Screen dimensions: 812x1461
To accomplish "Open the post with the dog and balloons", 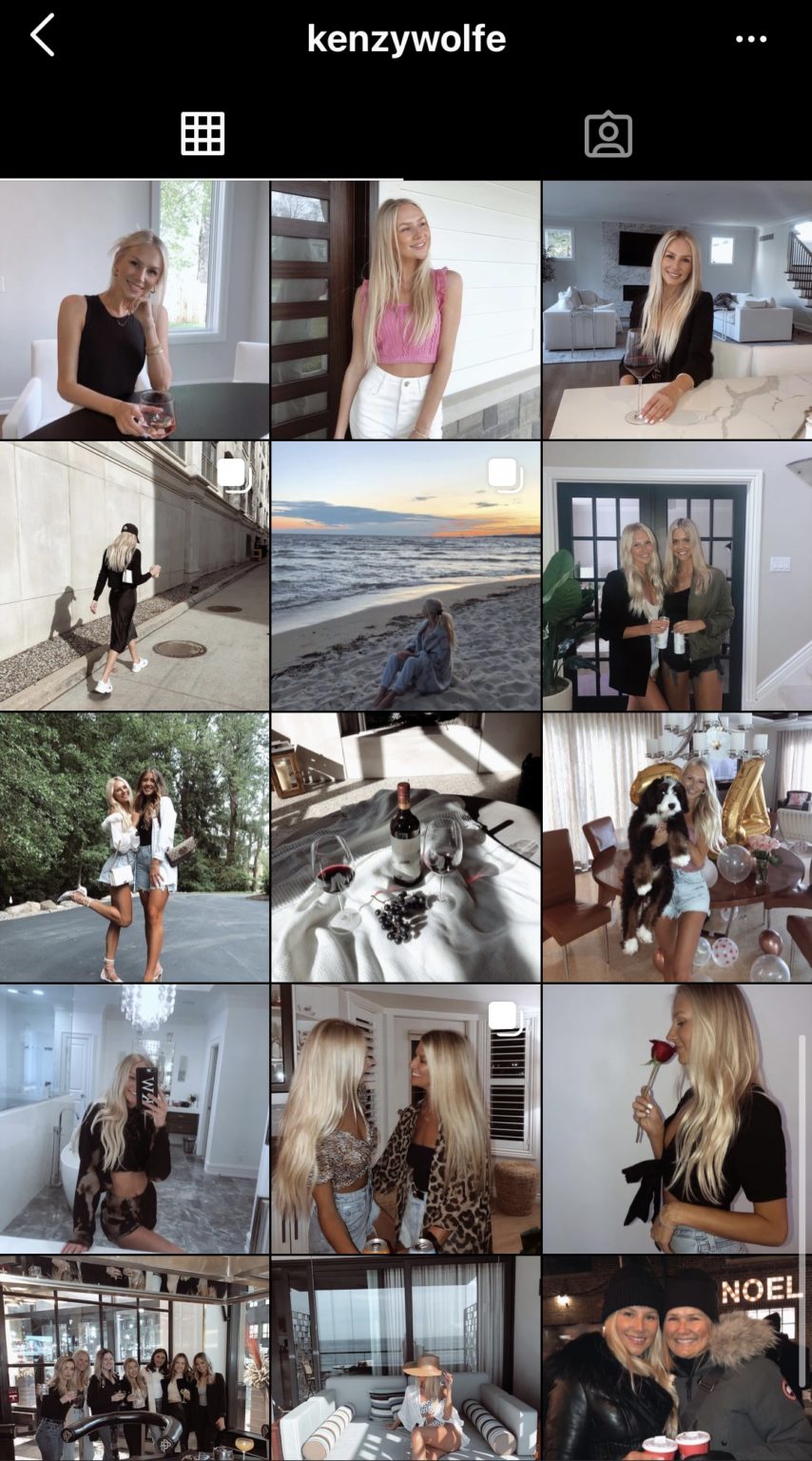I will tap(677, 847).
